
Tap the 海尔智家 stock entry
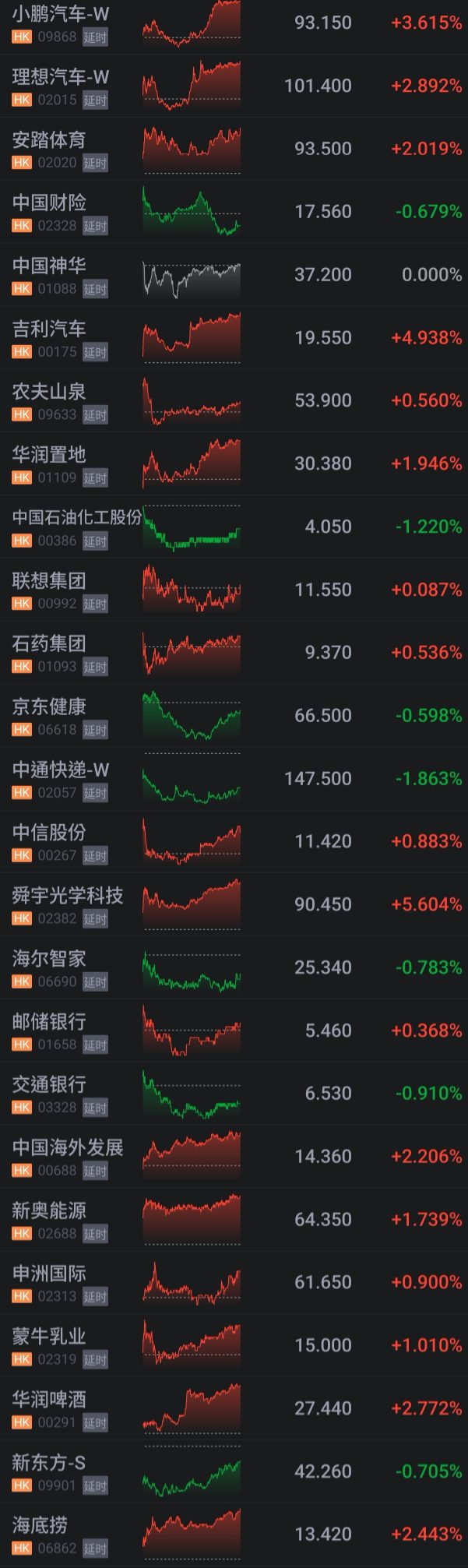234,967
